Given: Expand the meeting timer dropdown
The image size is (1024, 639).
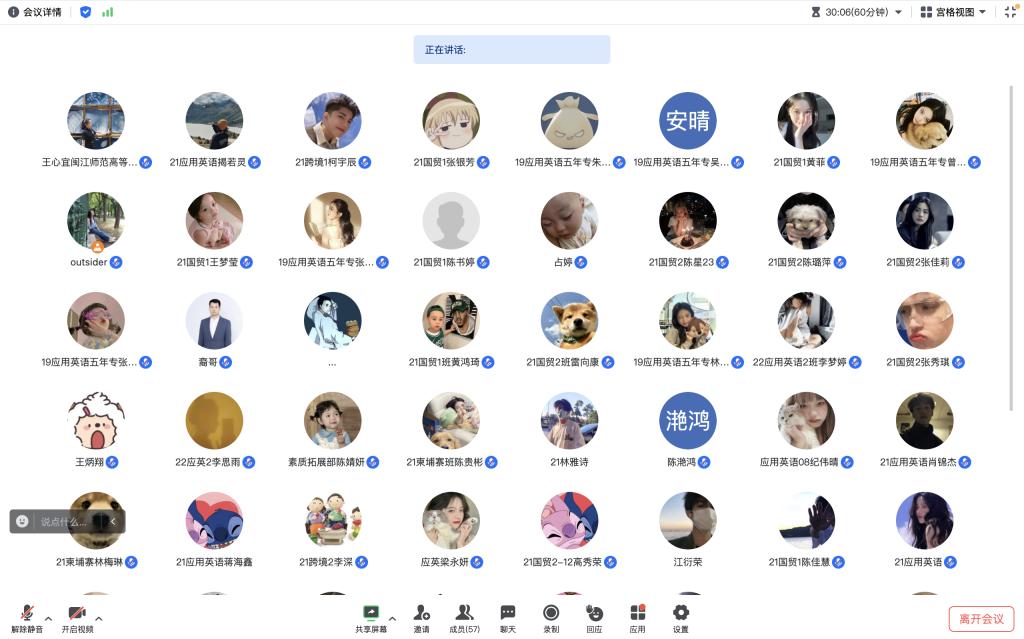Looking at the screenshot, I should (898, 12).
